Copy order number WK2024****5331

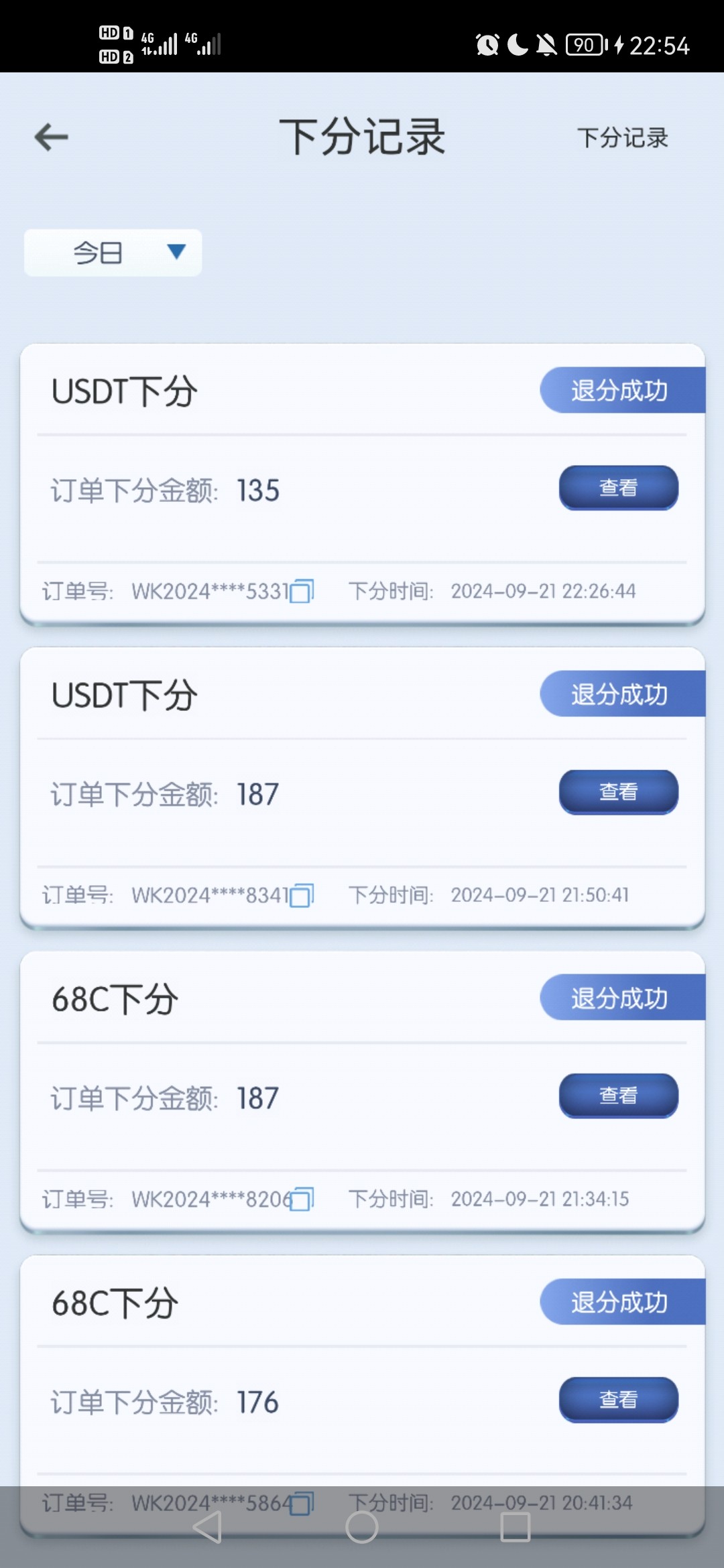(x=302, y=591)
